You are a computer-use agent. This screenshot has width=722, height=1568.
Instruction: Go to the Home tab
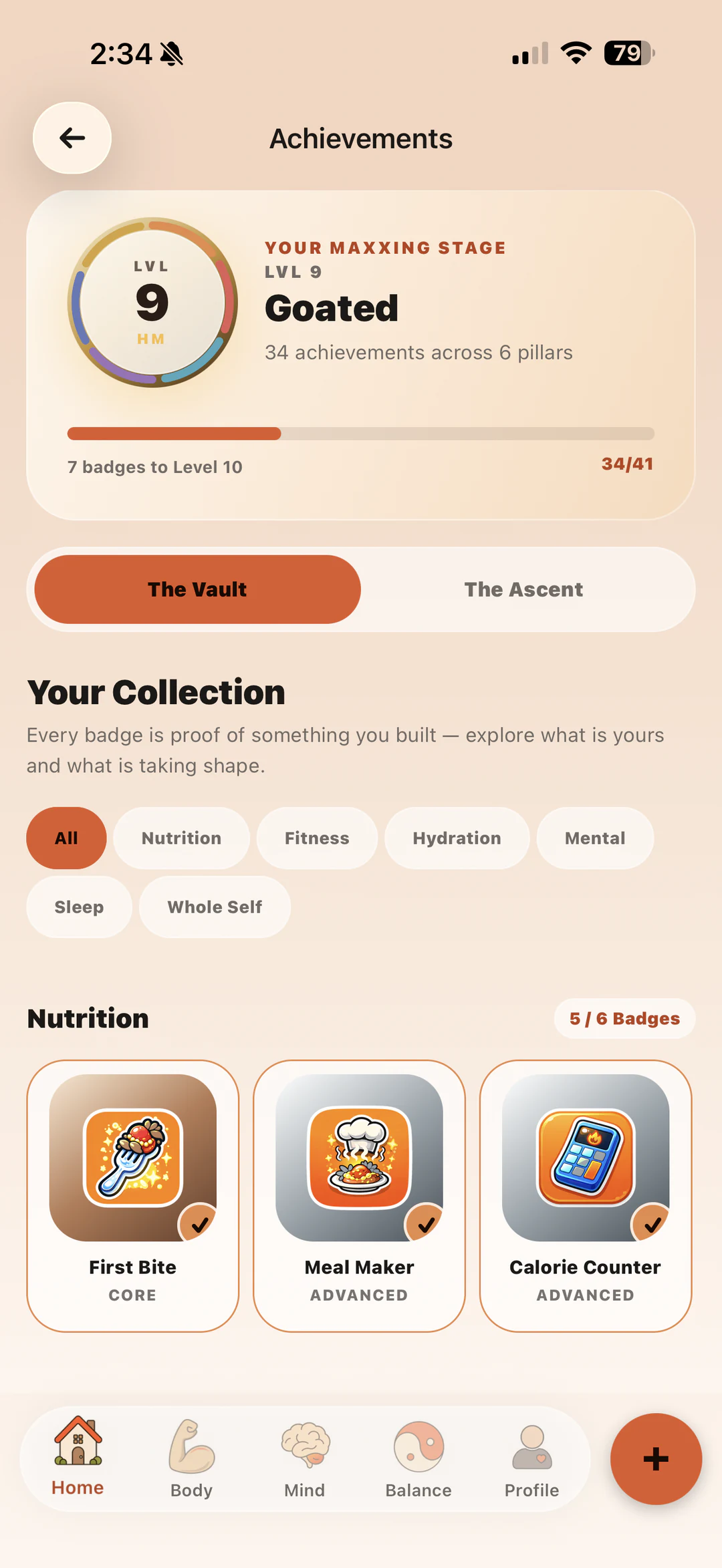pyautogui.click(x=78, y=1457)
